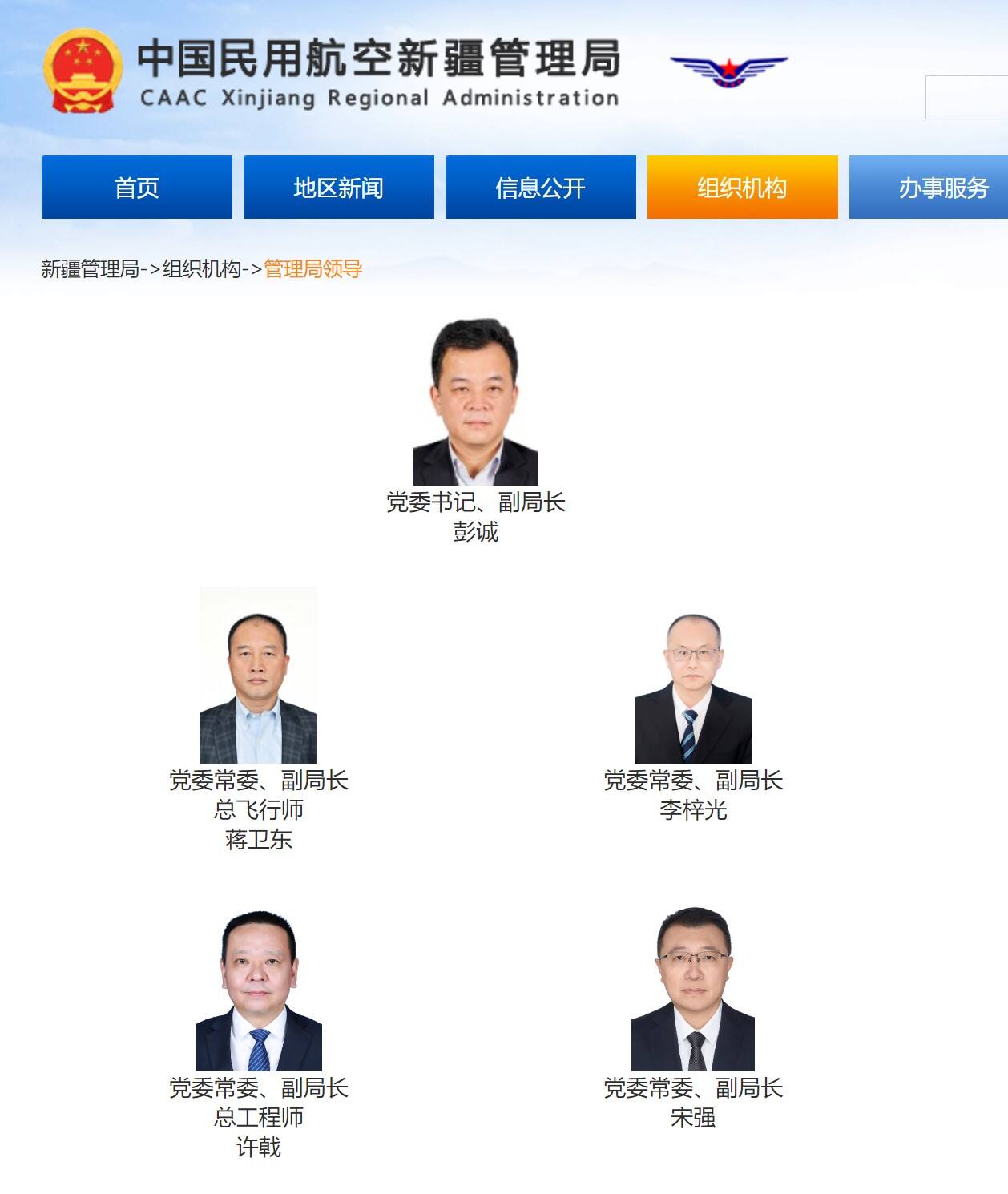The width and height of the screenshot is (1008, 1194).
Task: Go to the 首页 home tab
Action: point(136,188)
